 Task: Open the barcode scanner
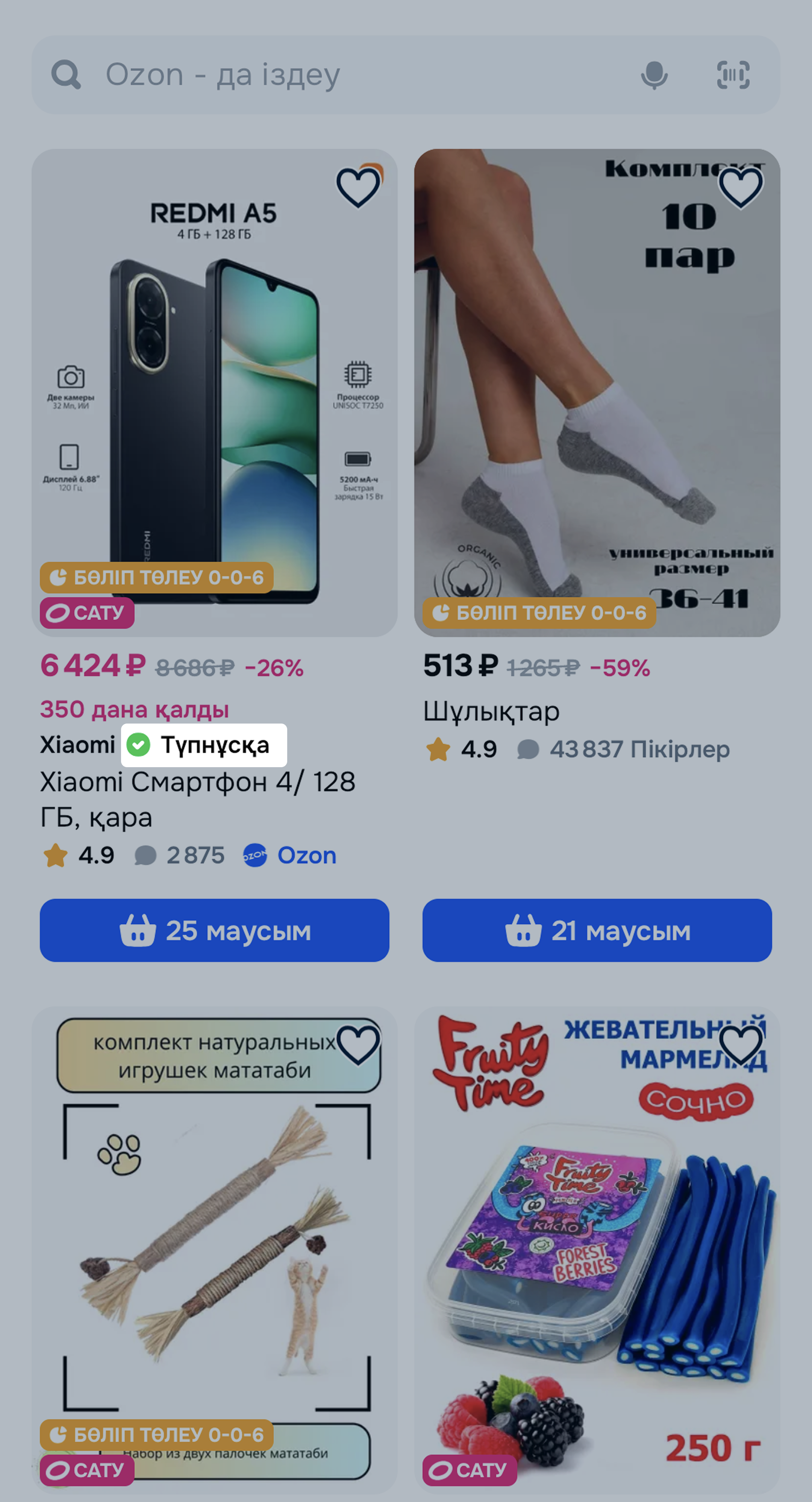[x=733, y=74]
